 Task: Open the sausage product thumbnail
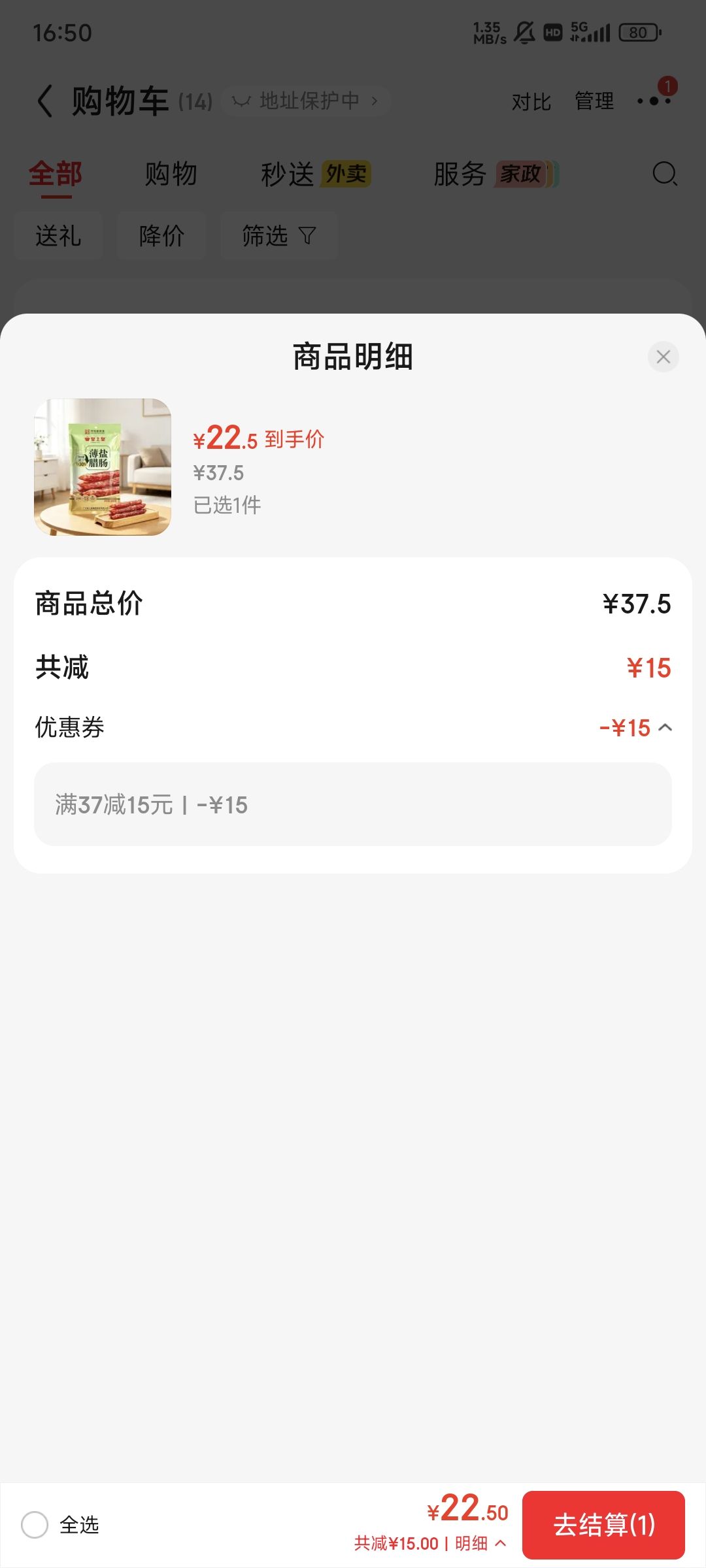(103, 467)
